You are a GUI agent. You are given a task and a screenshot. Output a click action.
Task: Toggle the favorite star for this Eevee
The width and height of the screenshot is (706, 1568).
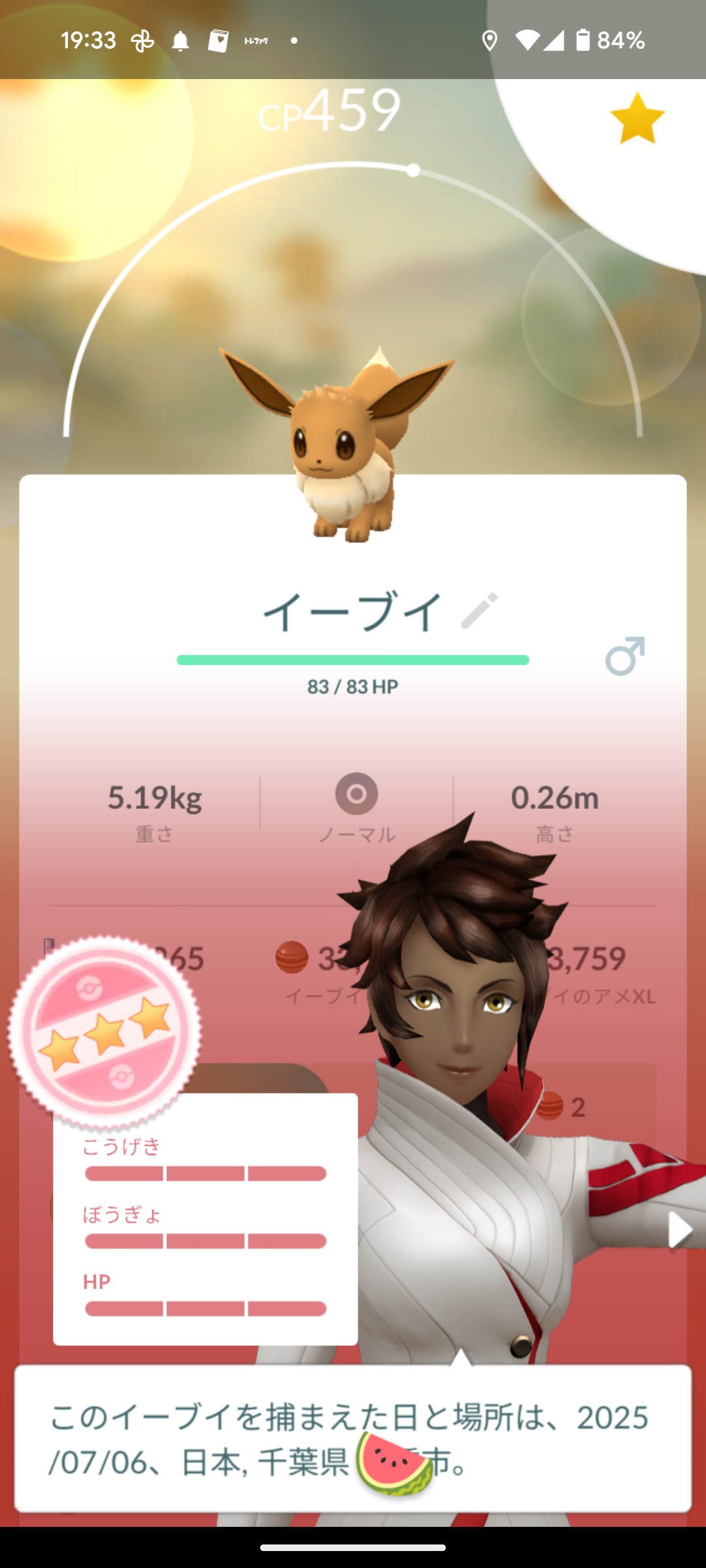[x=637, y=118]
